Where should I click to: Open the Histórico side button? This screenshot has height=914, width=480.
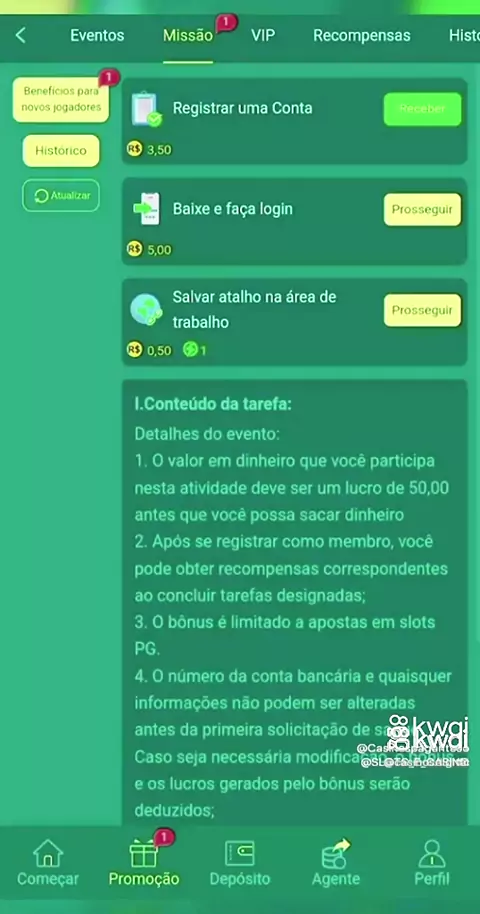[61, 150]
